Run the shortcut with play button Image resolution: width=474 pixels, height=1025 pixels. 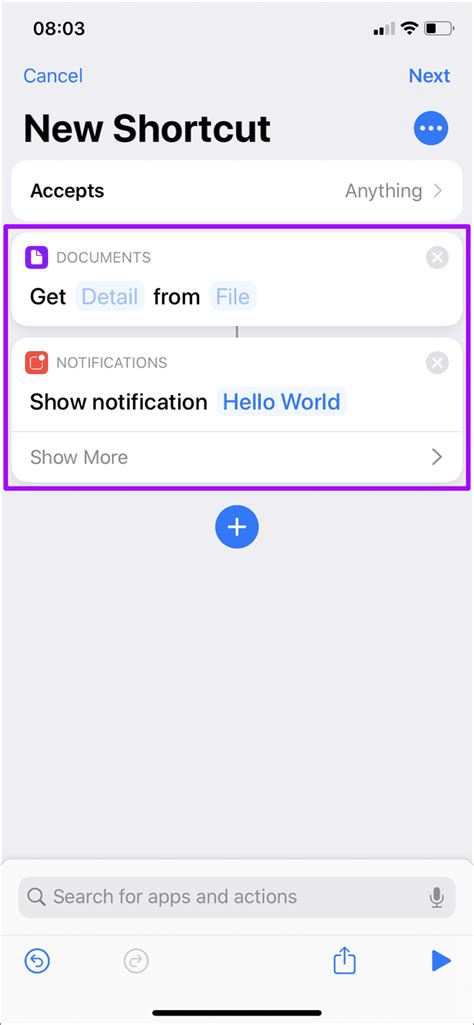pos(441,961)
